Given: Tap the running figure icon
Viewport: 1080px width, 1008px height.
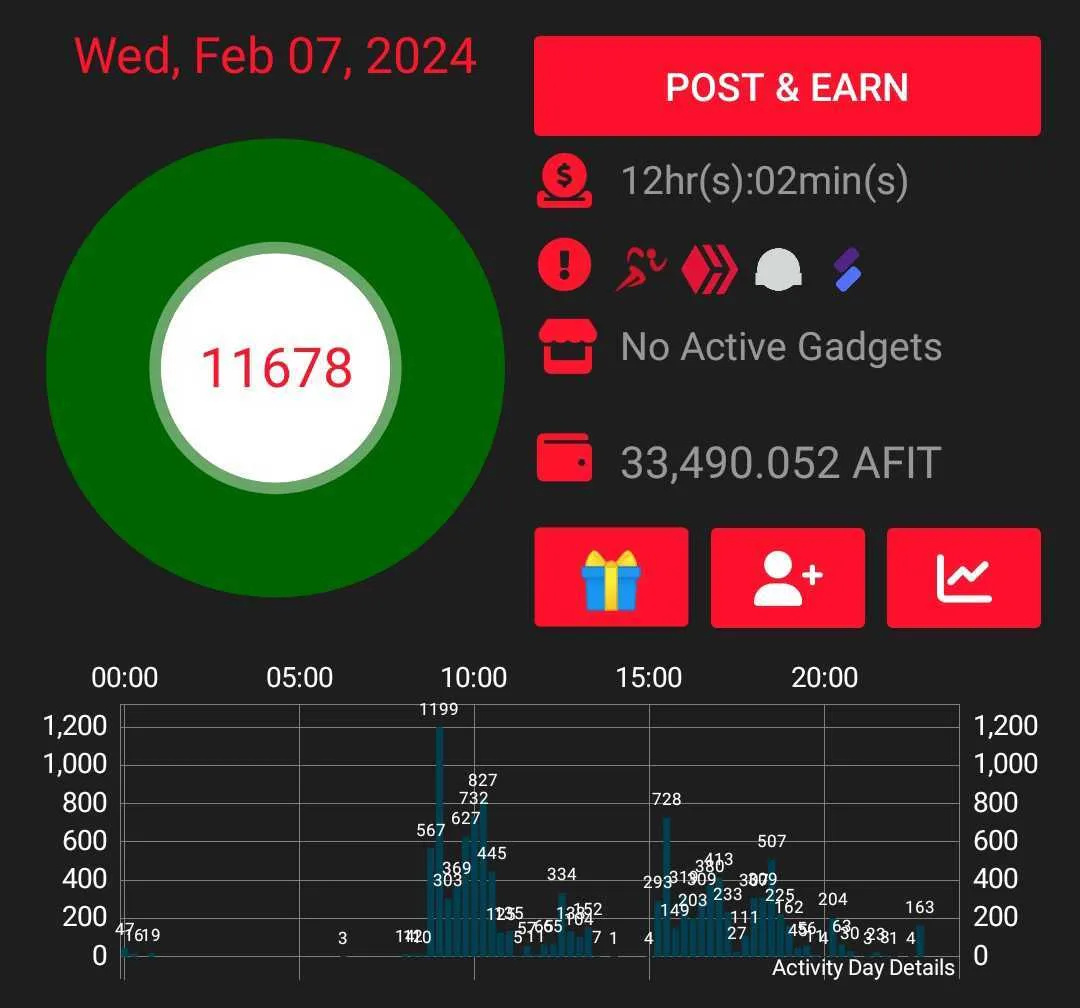Looking at the screenshot, I should pos(640,268).
